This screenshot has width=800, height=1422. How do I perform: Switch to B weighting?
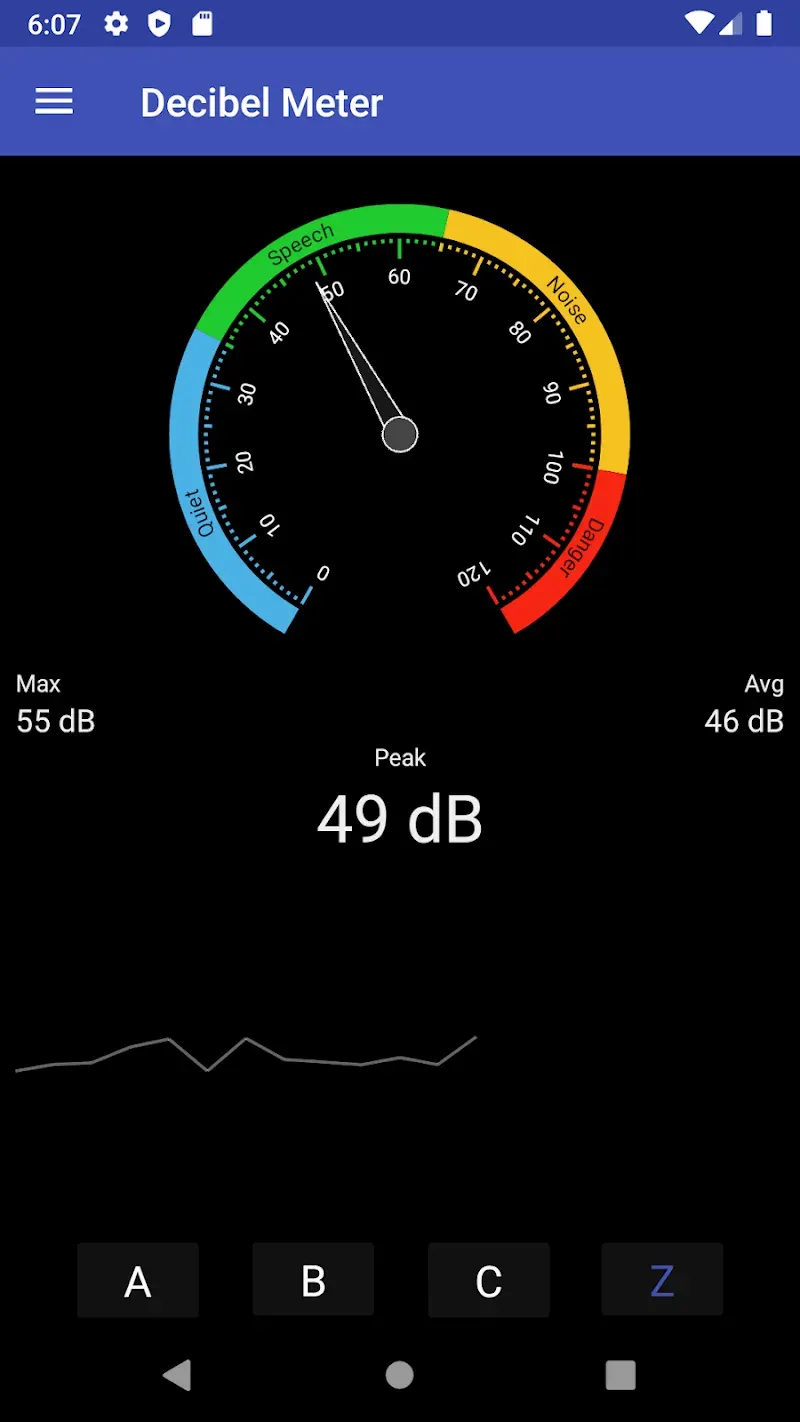[313, 1280]
